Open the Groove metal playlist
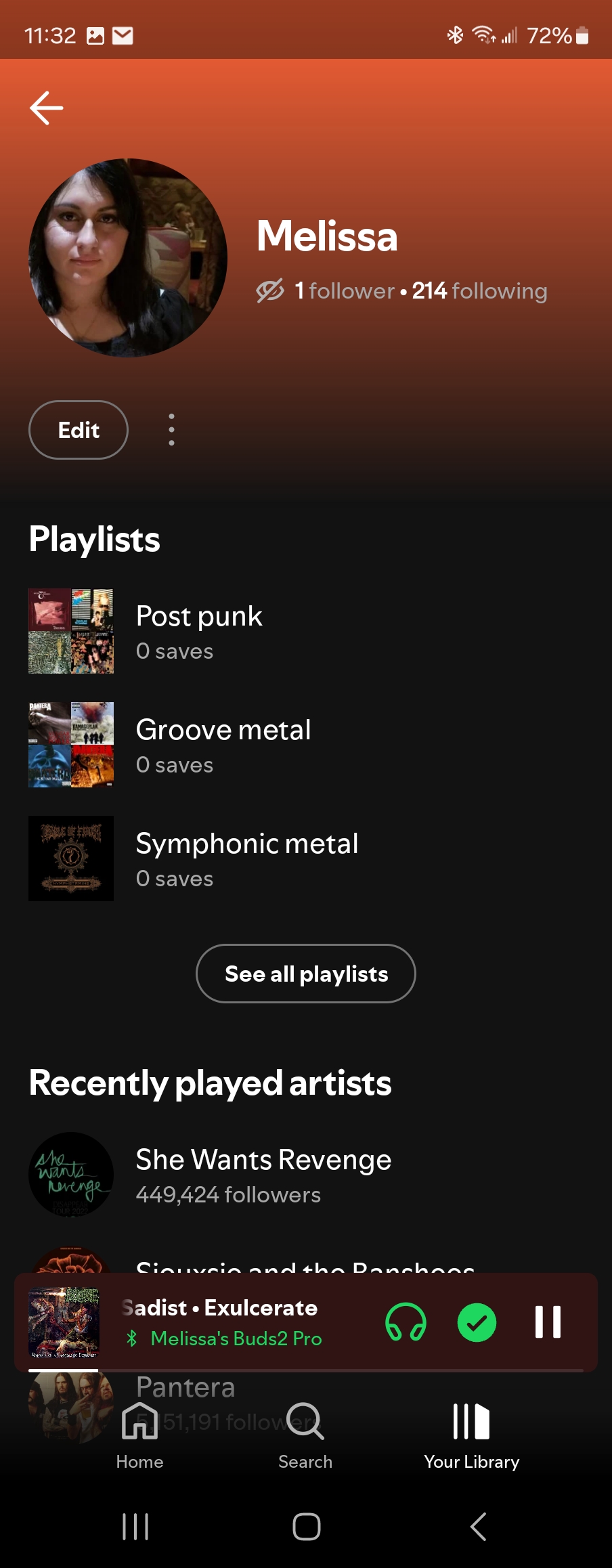 coord(223,745)
